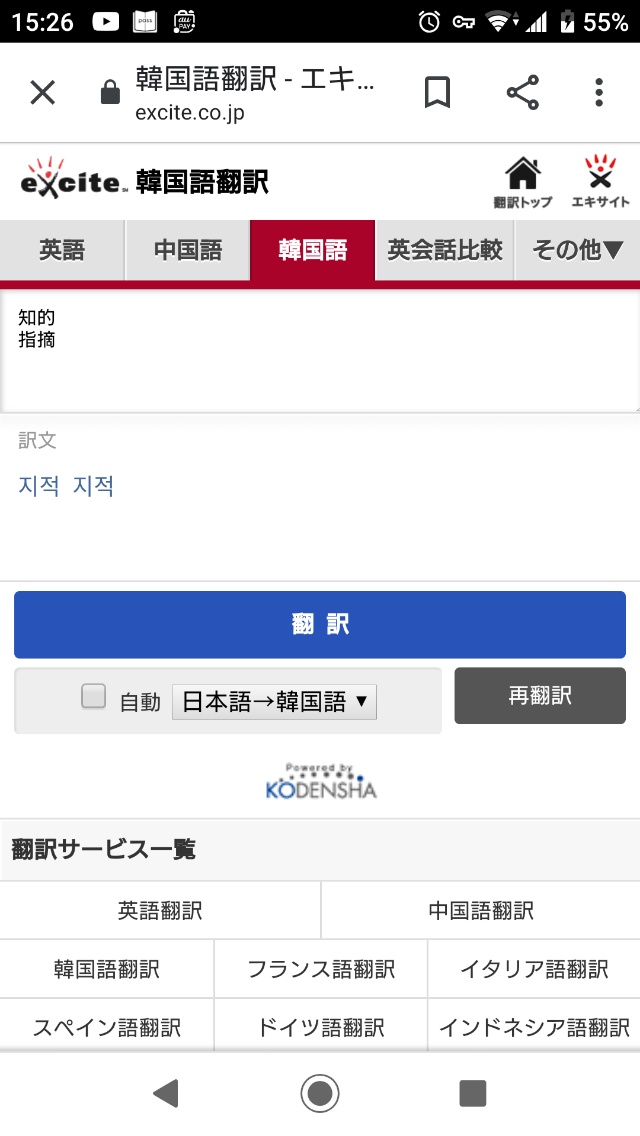Image resolution: width=640 pixels, height=1136 pixels.
Task: Share this translation page
Action: 522,93
